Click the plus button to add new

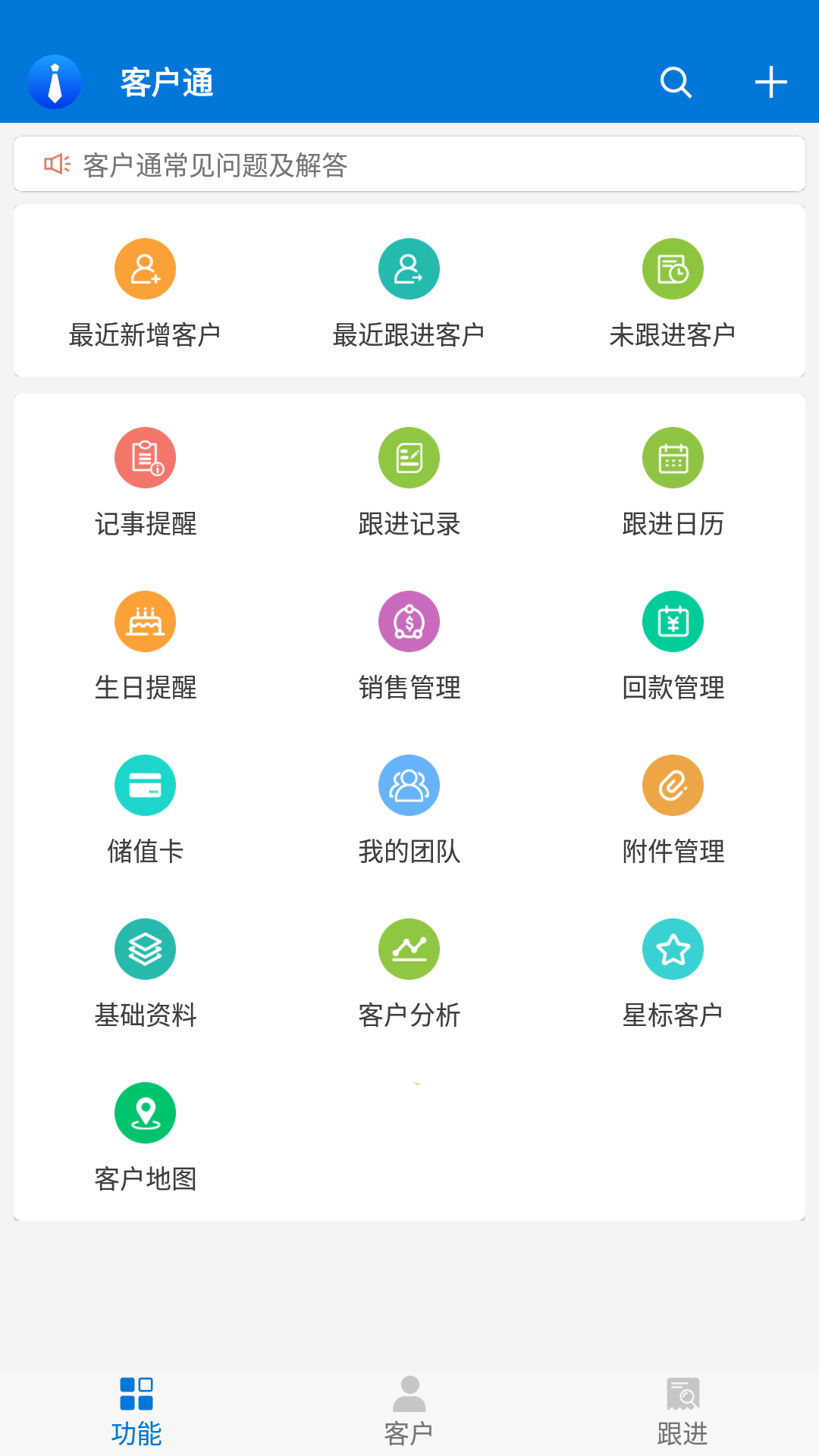click(770, 81)
